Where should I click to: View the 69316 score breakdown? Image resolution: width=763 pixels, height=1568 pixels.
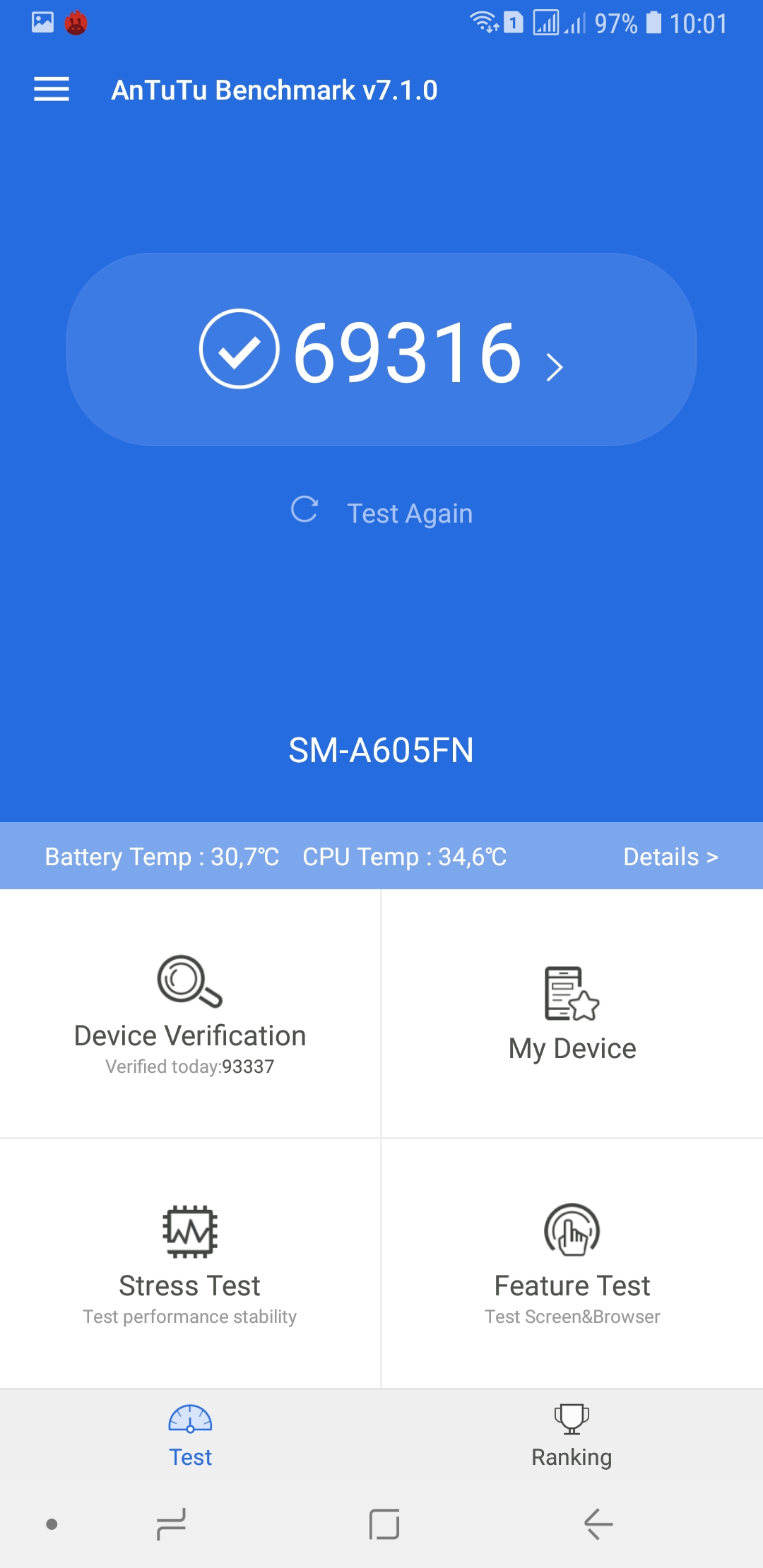point(381,350)
